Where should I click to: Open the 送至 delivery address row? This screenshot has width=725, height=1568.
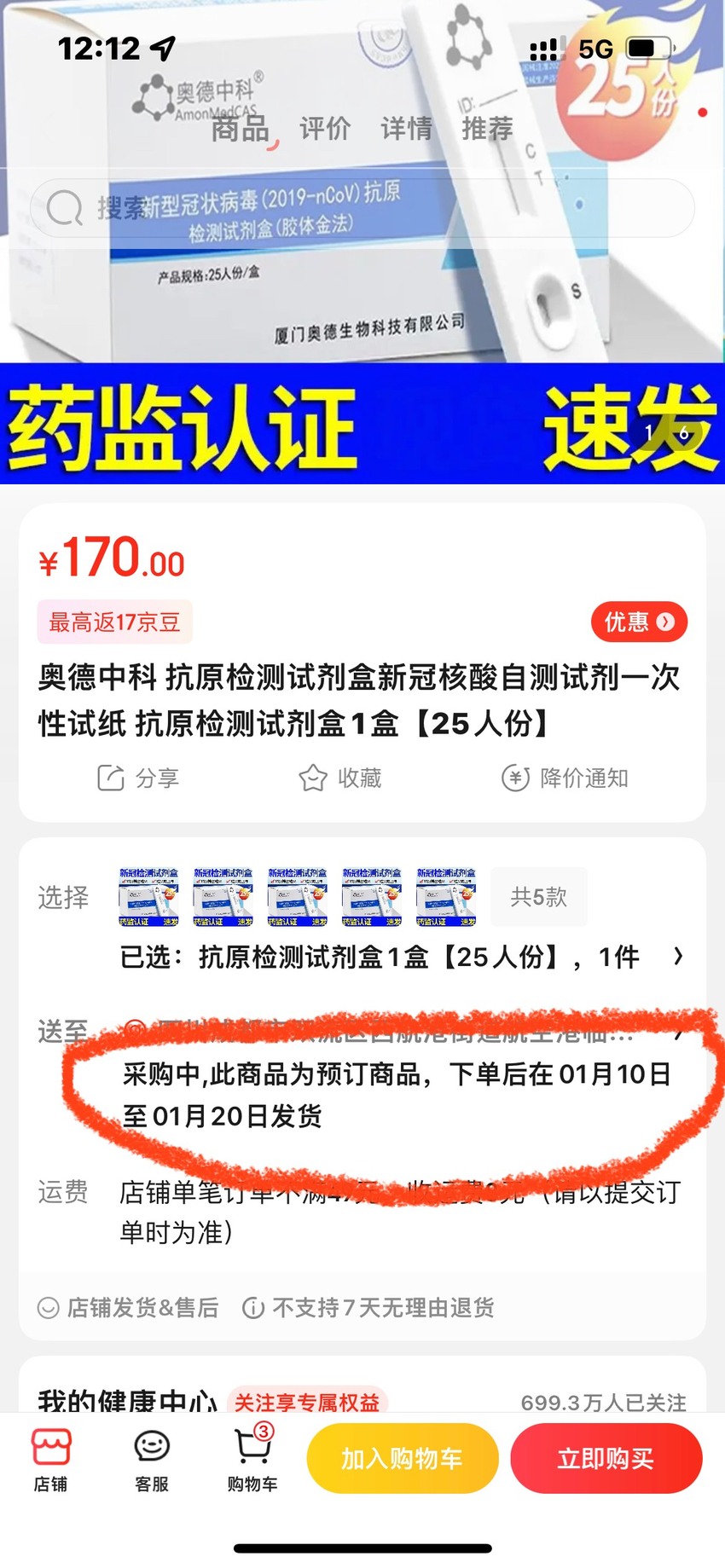pos(362,1032)
